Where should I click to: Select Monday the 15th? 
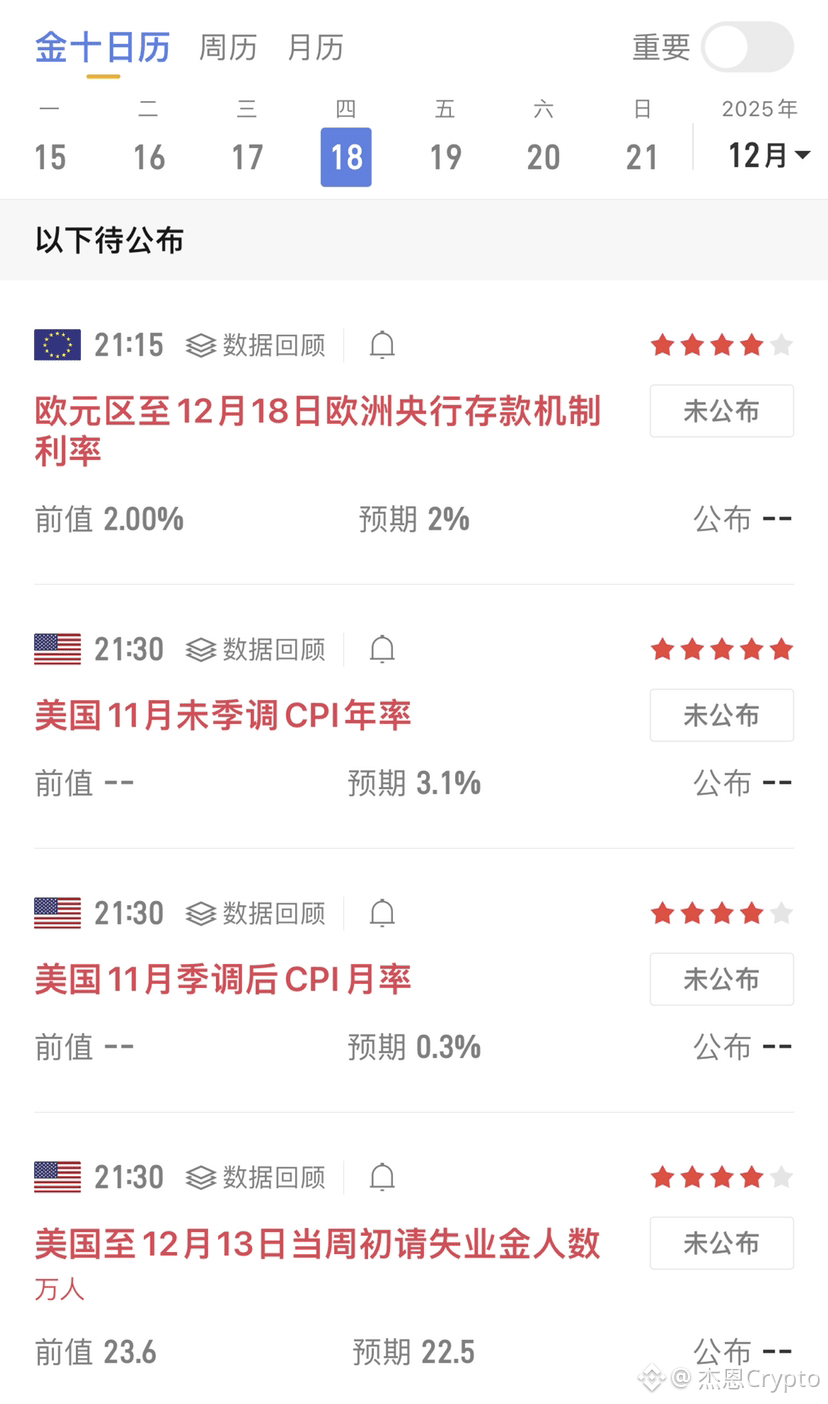click(50, 157)
